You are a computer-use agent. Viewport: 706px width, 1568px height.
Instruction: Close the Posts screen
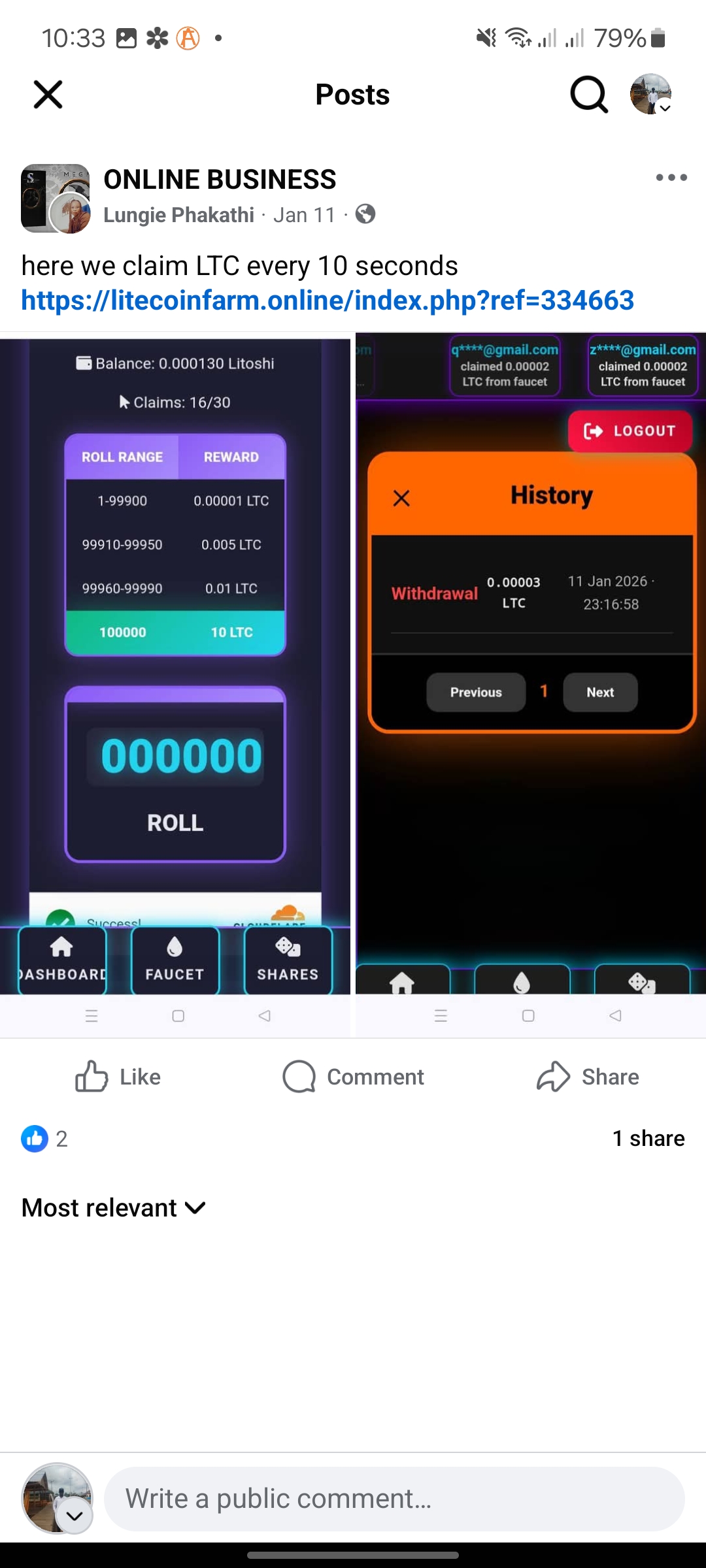point(48,95)
